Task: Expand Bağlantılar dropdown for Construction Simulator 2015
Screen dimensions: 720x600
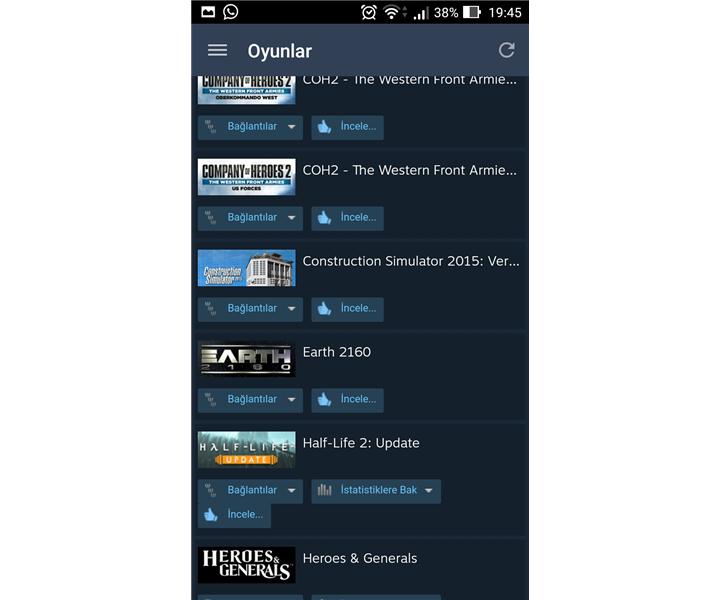Action: point(250,309)
